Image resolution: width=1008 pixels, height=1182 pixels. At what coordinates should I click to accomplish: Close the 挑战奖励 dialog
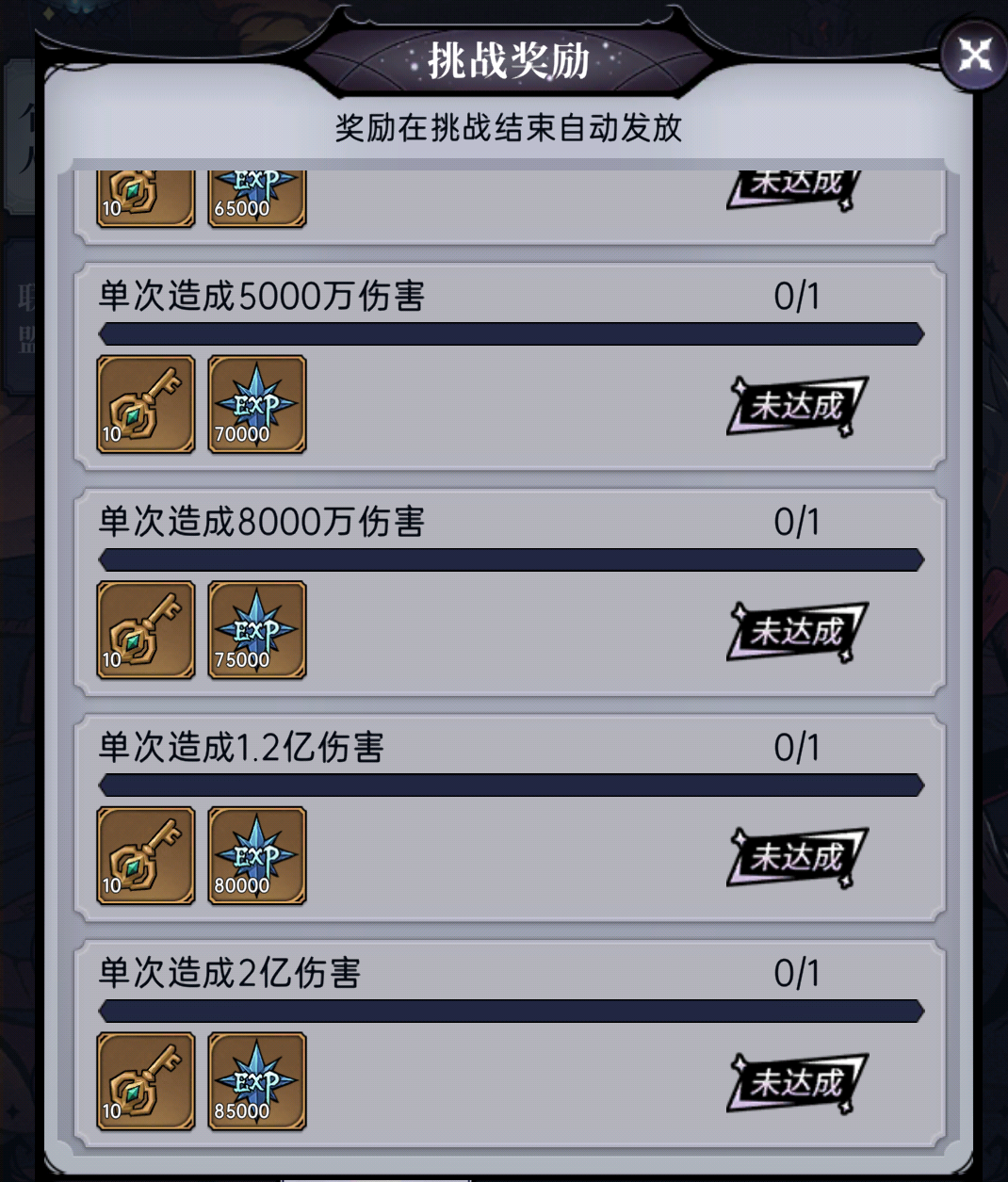tap(974, 56)
